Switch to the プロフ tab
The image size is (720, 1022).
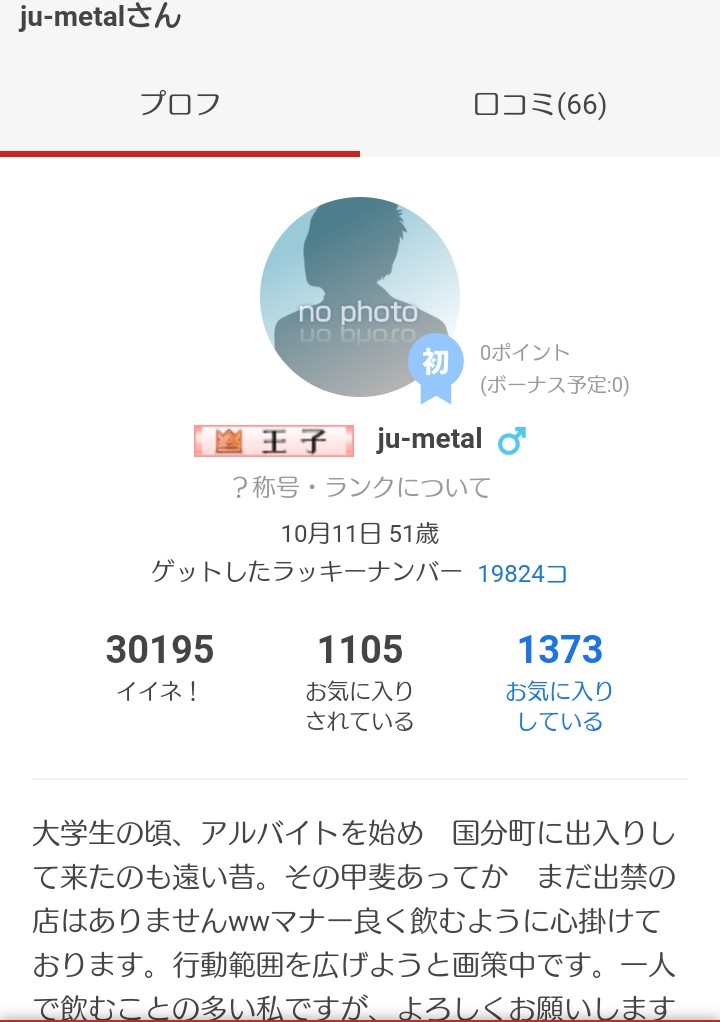[x=180, y=104]
